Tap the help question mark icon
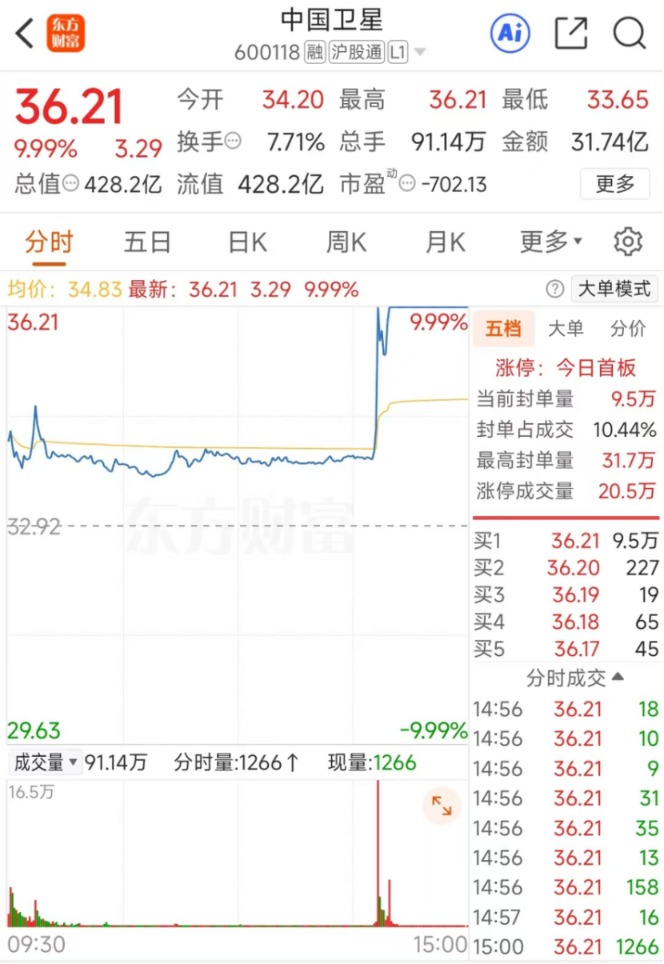This screenshot has width=664, height=964. [555, 290]
